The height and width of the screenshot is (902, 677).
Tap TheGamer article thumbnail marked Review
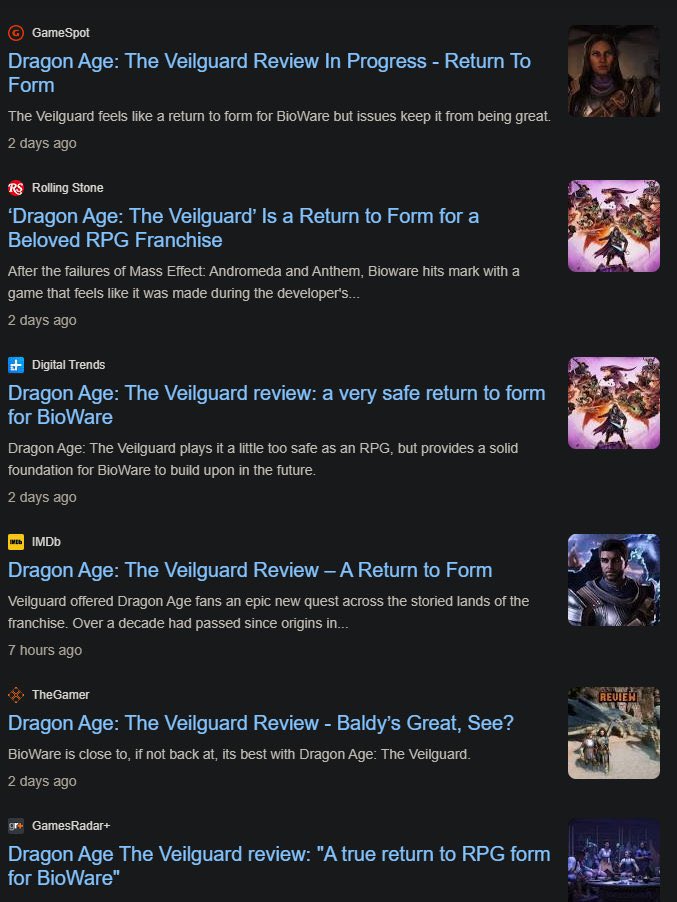(613, 733)
